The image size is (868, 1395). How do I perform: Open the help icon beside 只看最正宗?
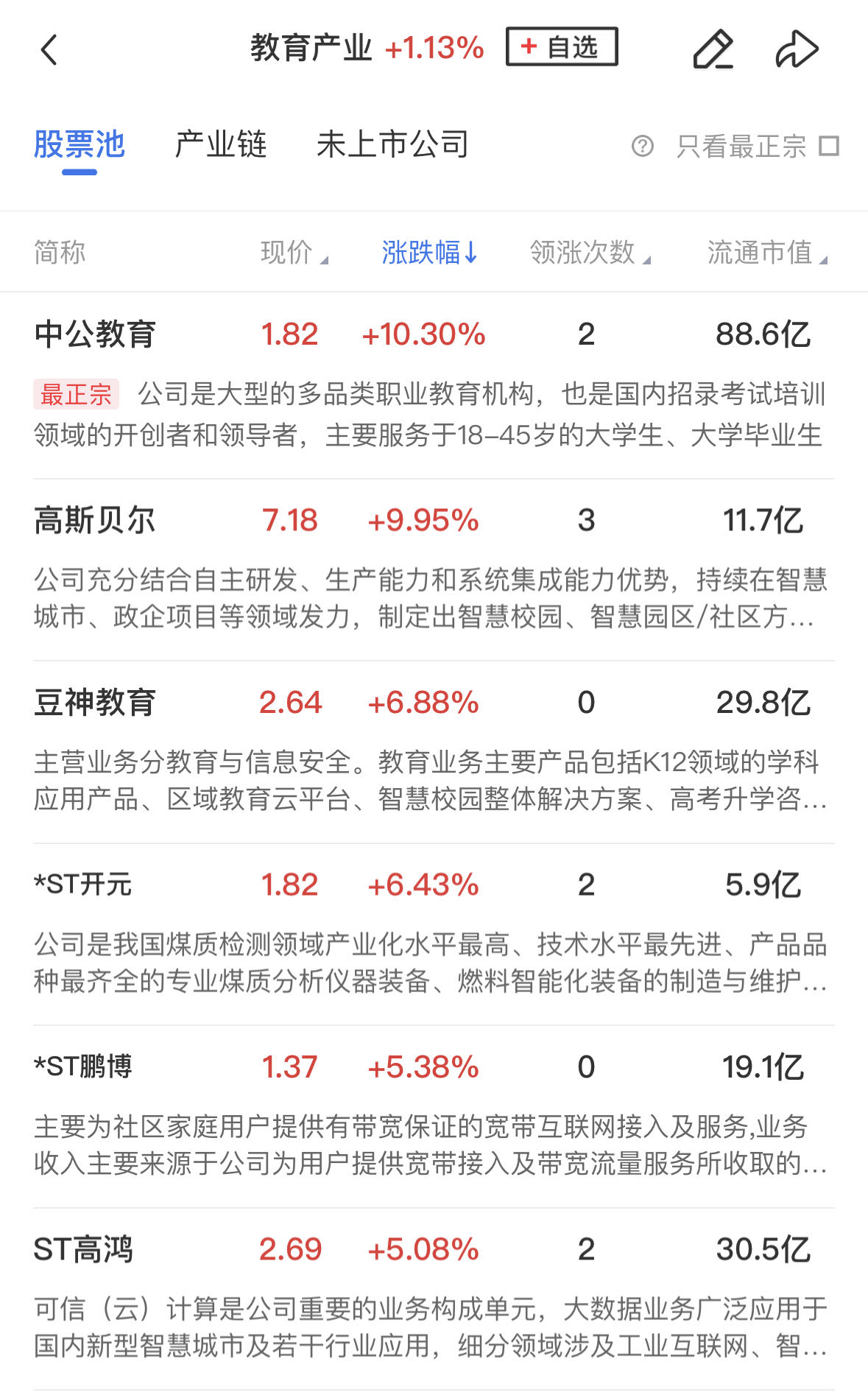[642, 146]
